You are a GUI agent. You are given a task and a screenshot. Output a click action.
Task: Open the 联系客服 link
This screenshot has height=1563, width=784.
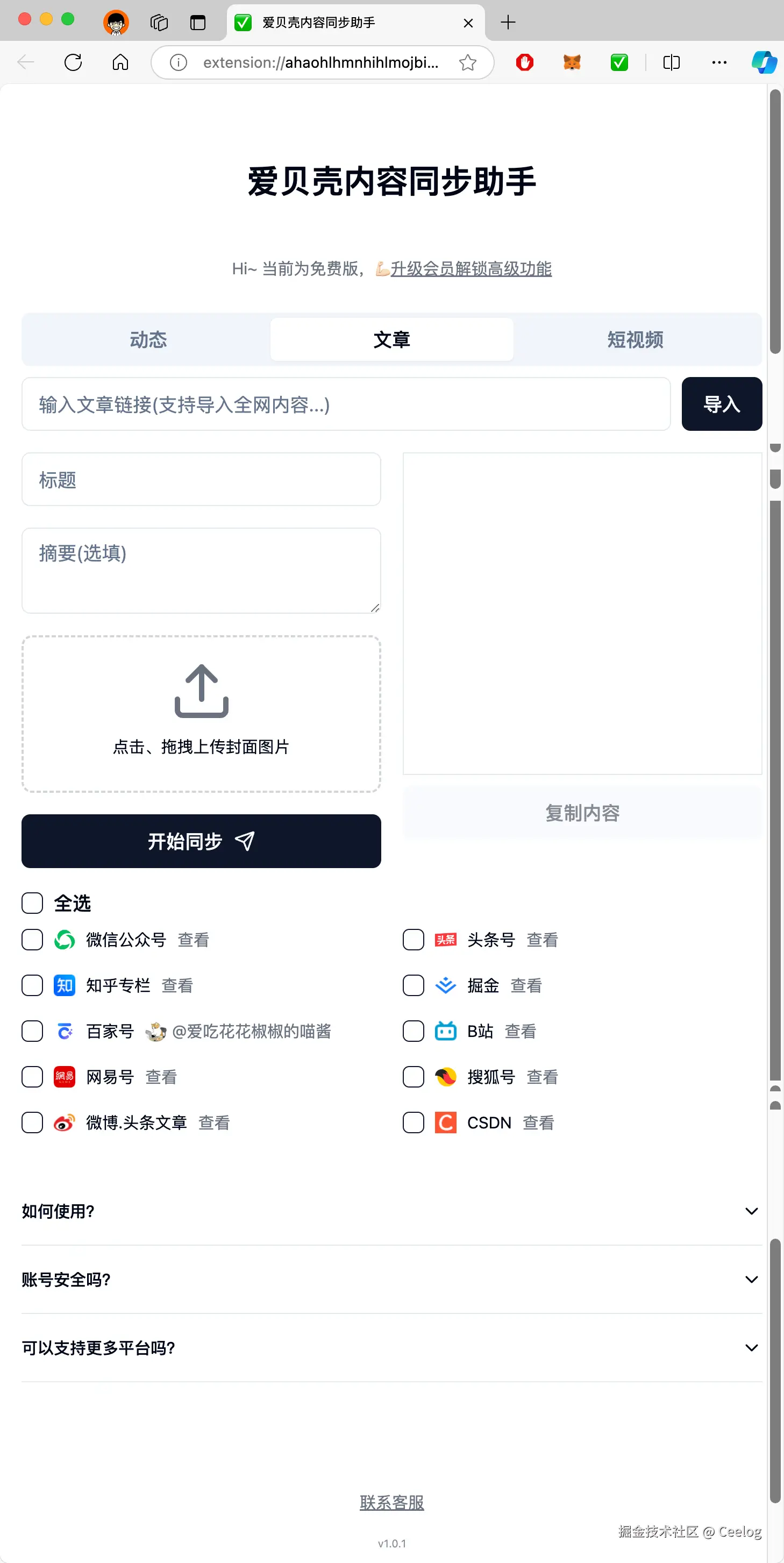tap(391, 1502)
